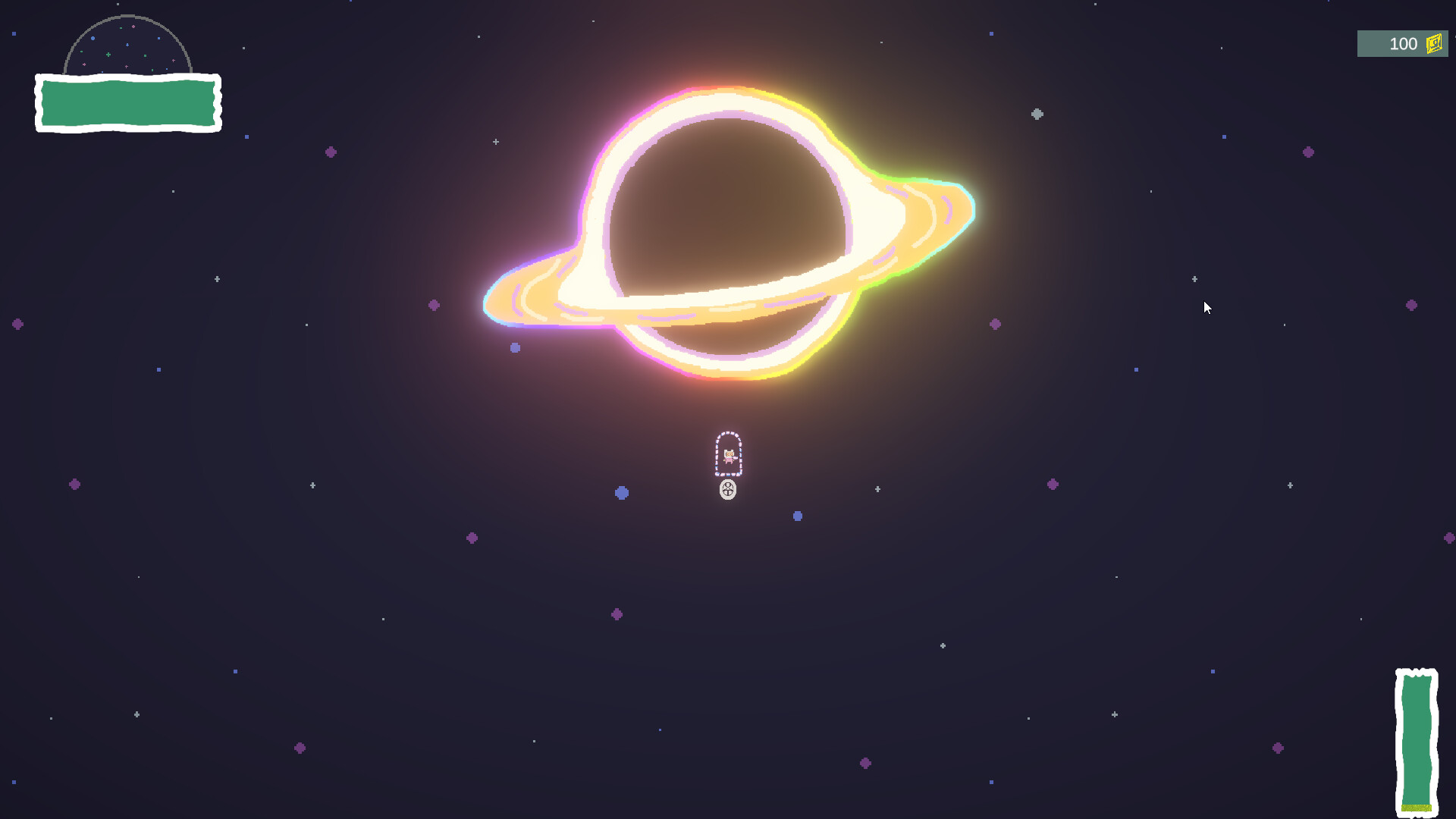Select the cat astronaut capsule
Image resolution: width=1456 pixels, height=819 pixels.
(729, 455)
